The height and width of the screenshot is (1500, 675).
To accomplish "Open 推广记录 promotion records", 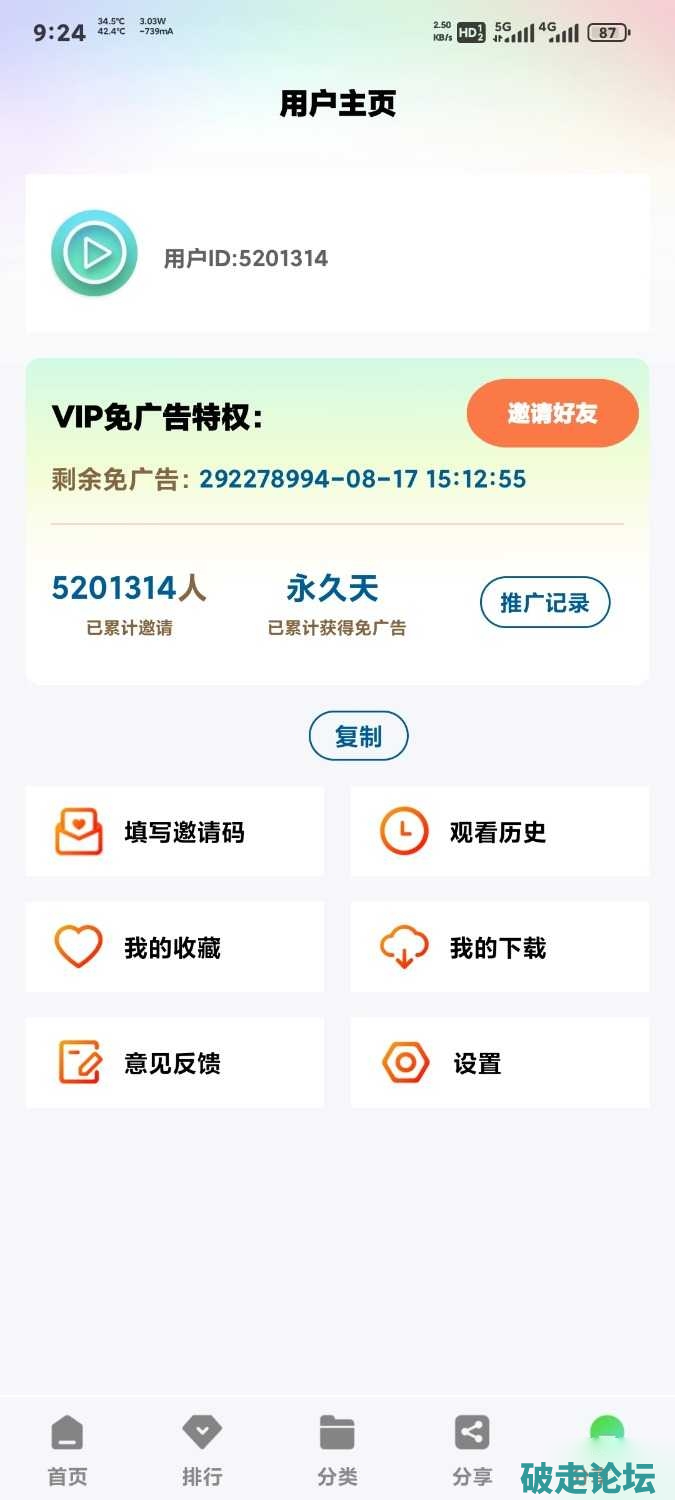I will (544, 602).
